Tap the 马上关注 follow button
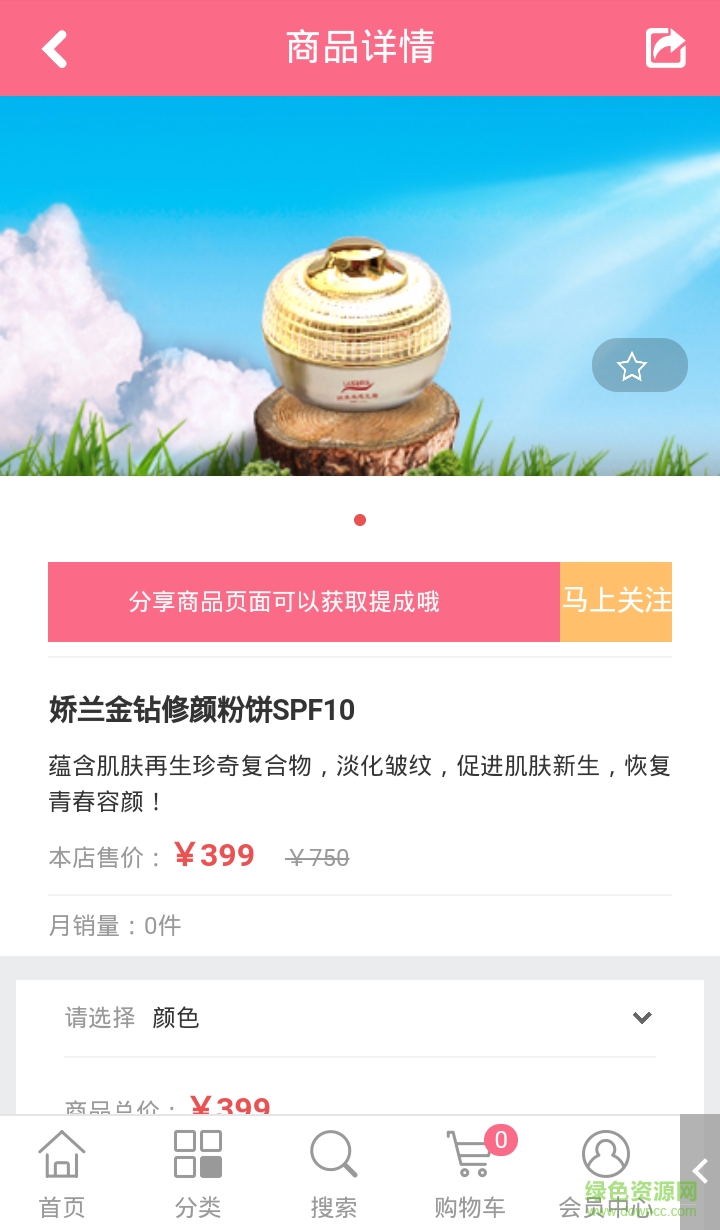Image resolution: width=720 pixels, height=1230 pixels. tap(616, 602)
